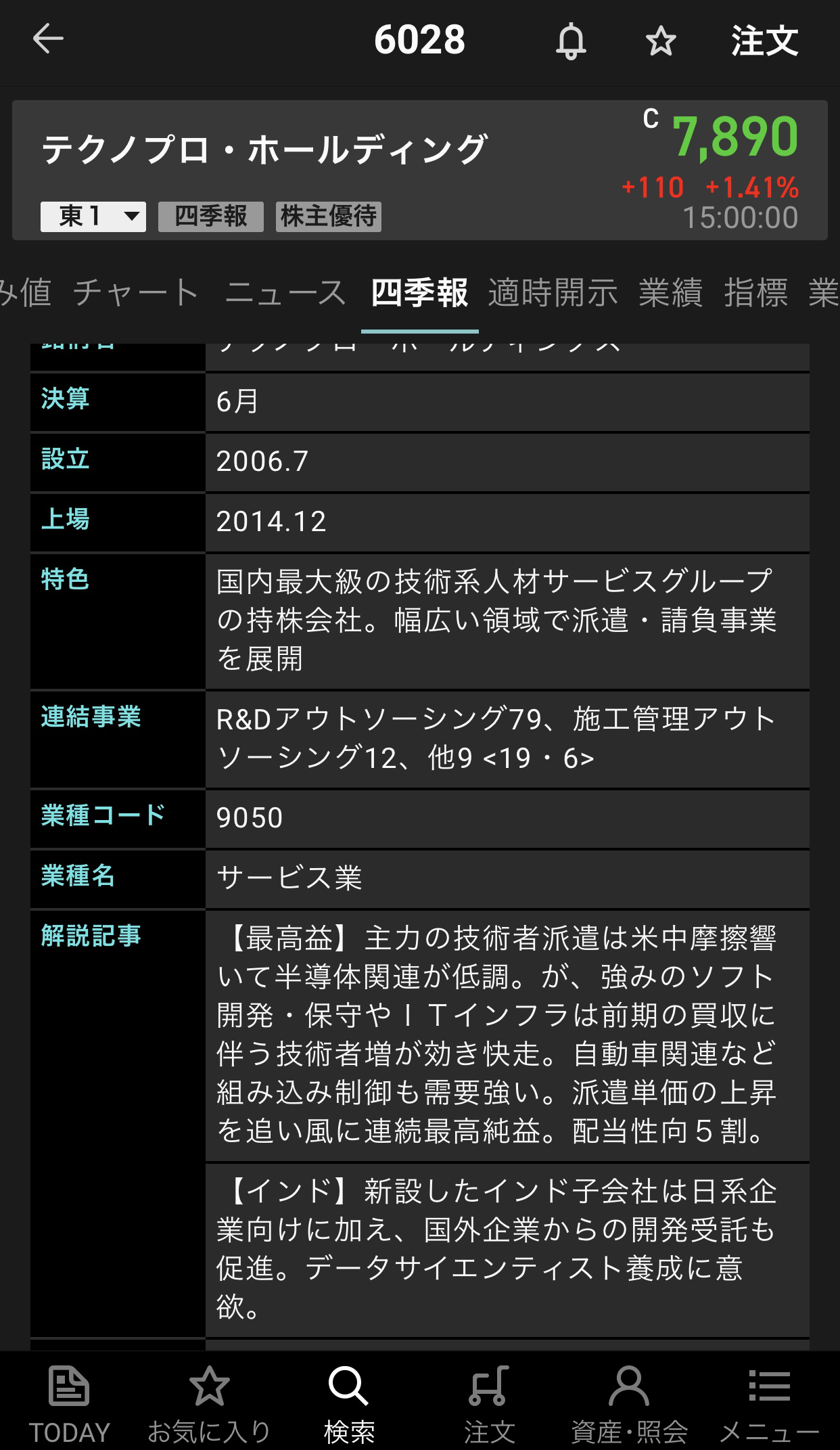
Task: Open the price alert bell
Action: (x=571, y=41)
